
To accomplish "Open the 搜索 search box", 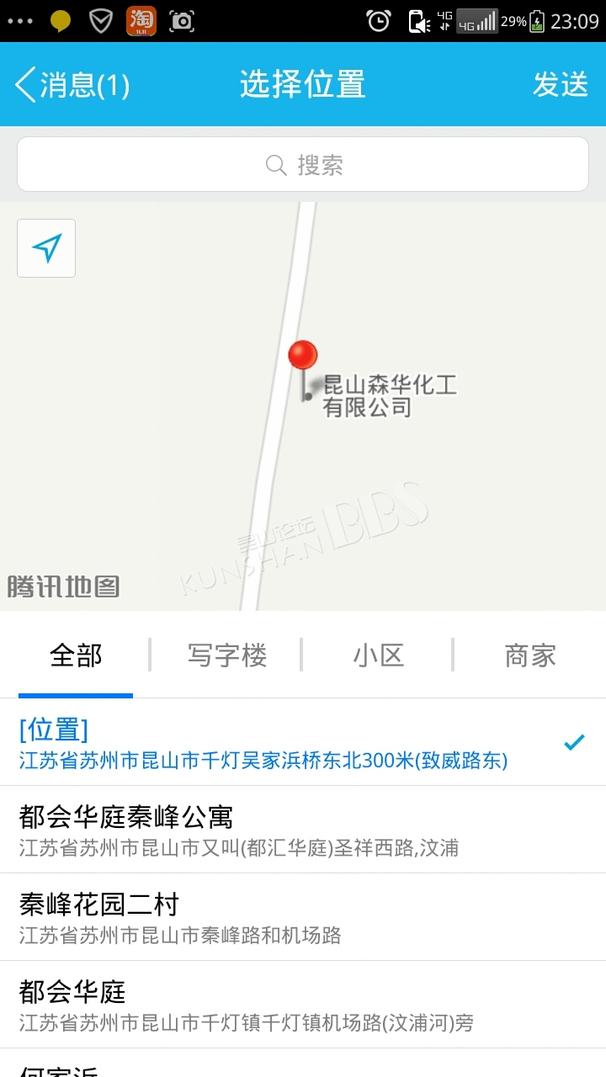I will pyautogui.click(x=303, y=165).
